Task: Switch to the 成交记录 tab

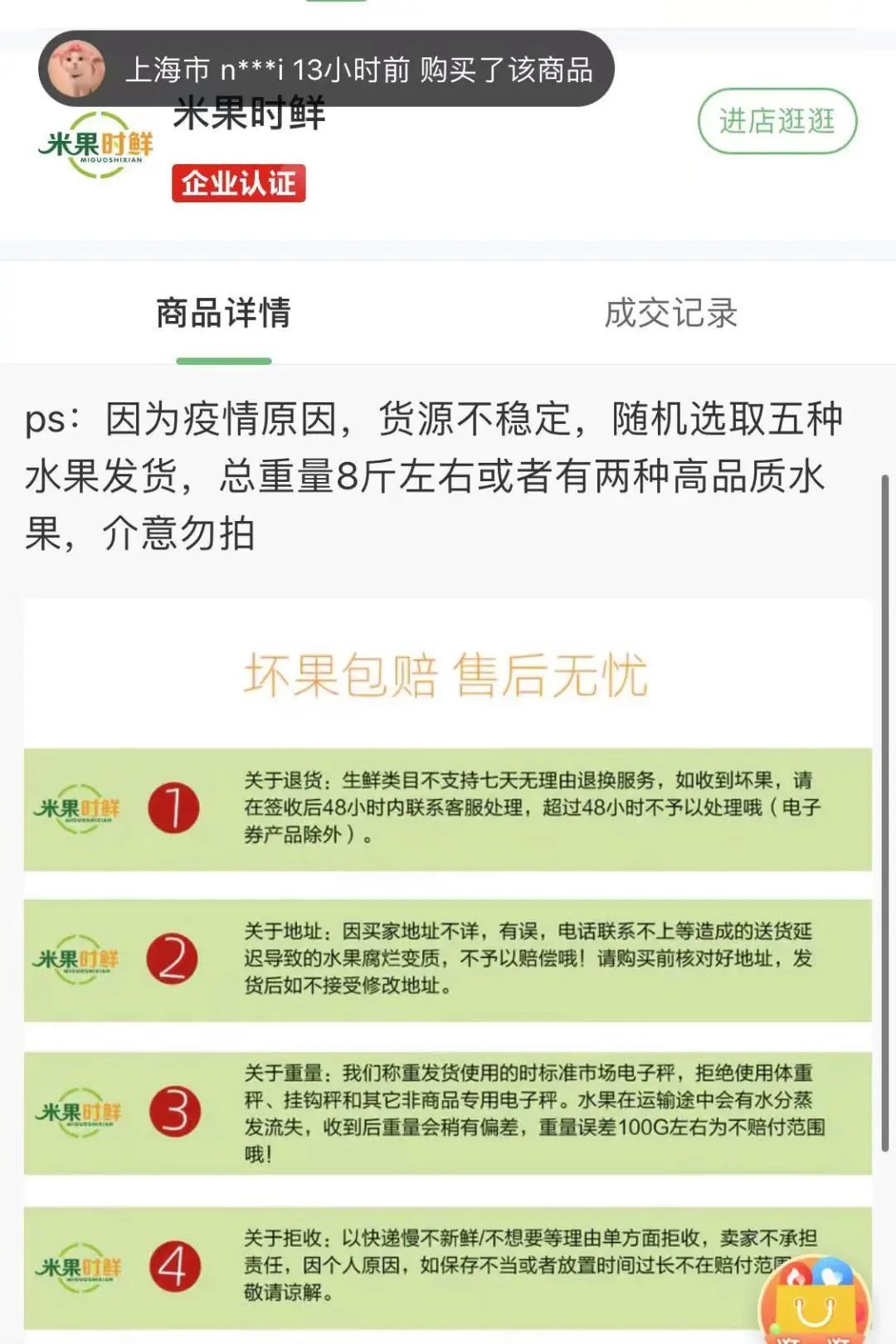Action: point(670,314)
